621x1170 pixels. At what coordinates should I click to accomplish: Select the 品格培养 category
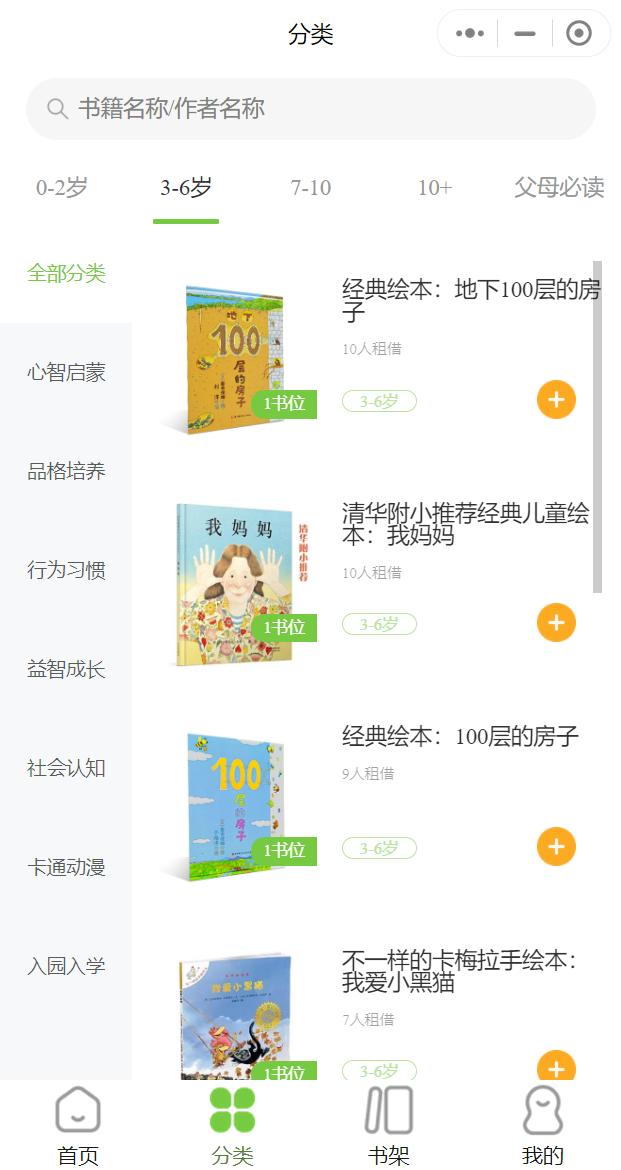click(x=66, y=472)
